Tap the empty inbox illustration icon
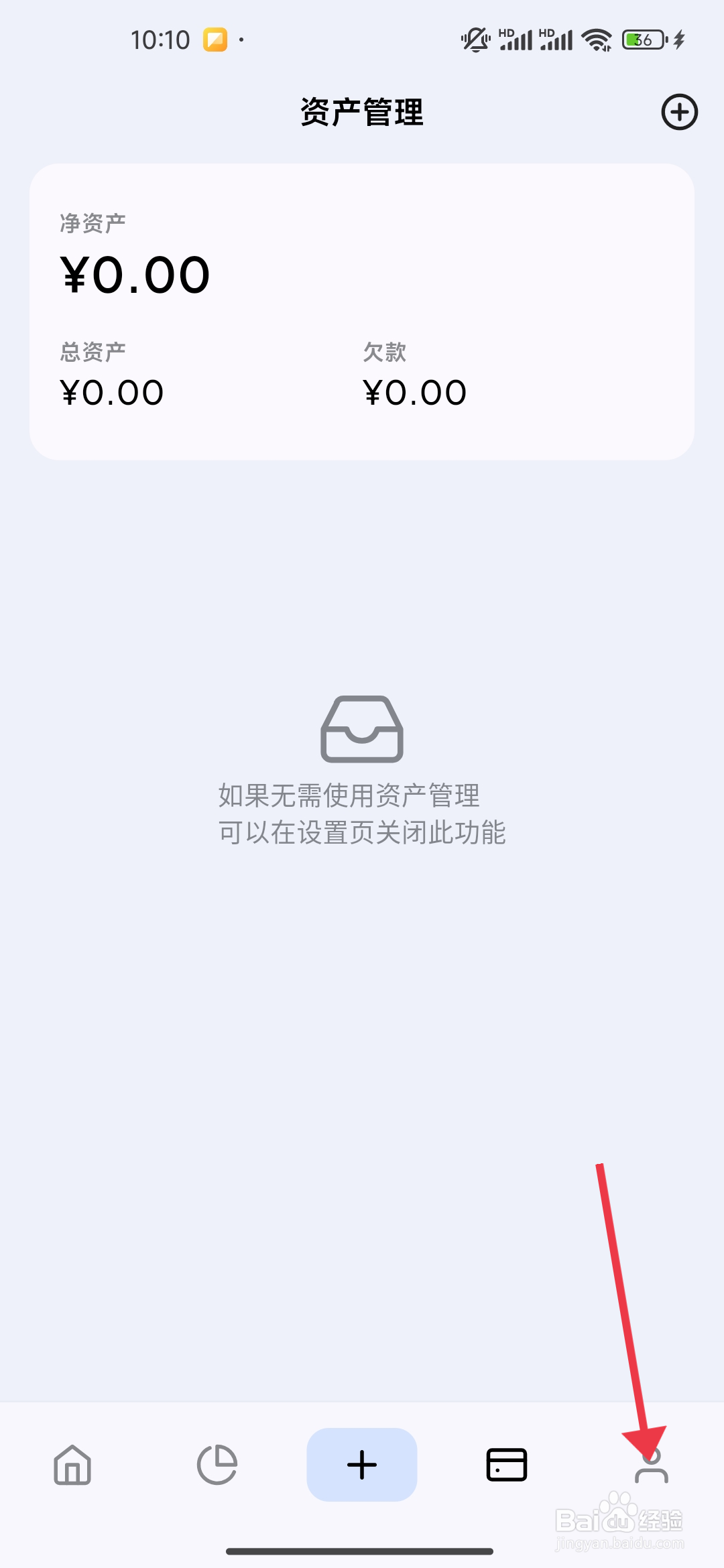This screenshot has height=1568, width=724. coord(361,729)
